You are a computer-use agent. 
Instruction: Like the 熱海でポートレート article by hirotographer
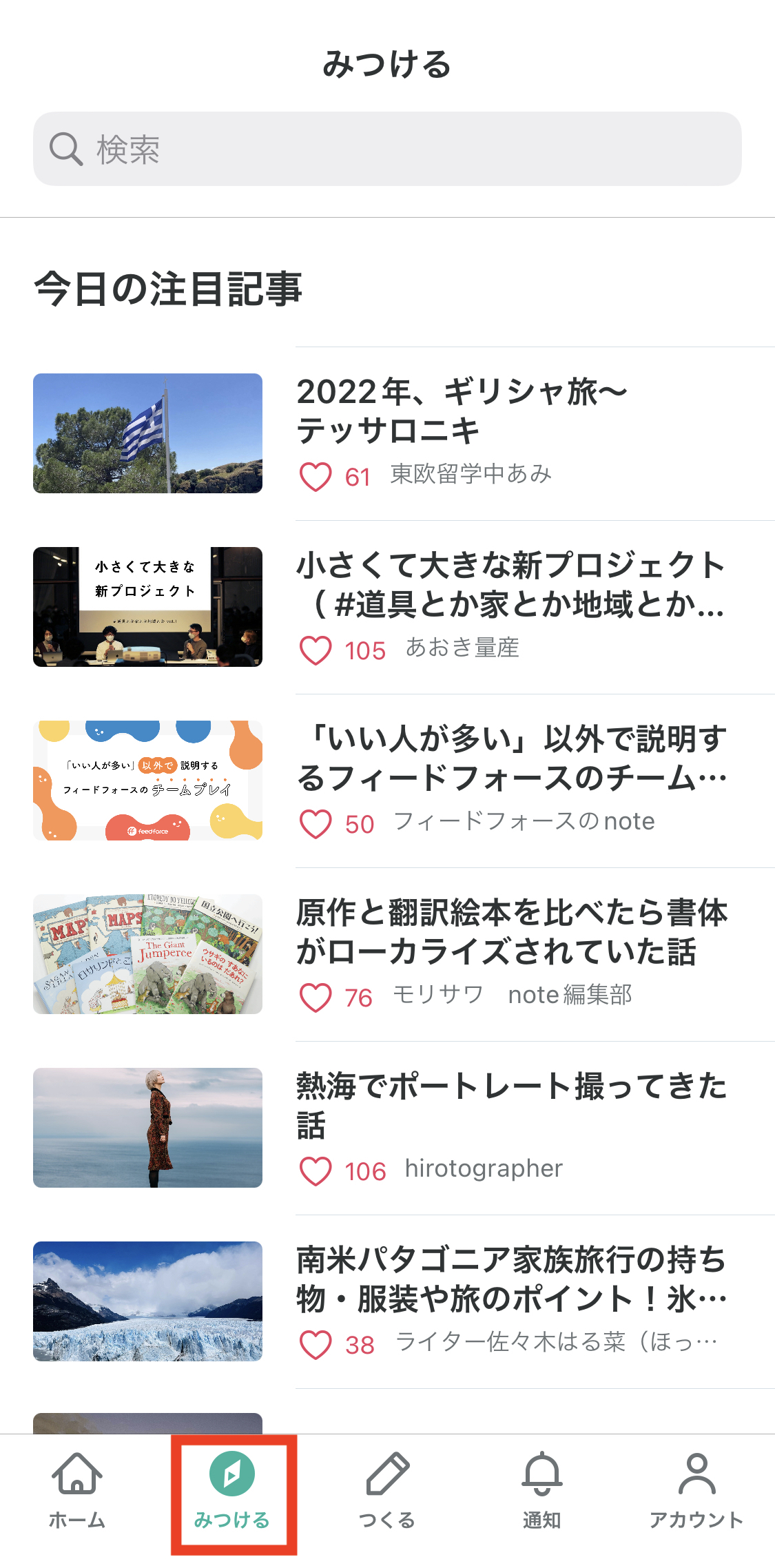pyautogui.click(x=316, y=1171)
